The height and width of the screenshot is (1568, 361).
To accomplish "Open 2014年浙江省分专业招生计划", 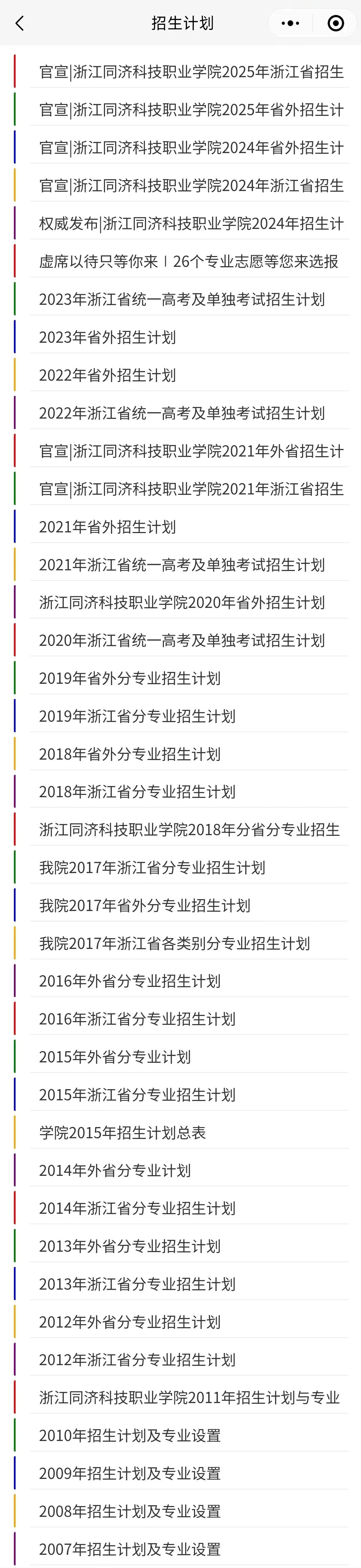I will [x=137, y=1208].
